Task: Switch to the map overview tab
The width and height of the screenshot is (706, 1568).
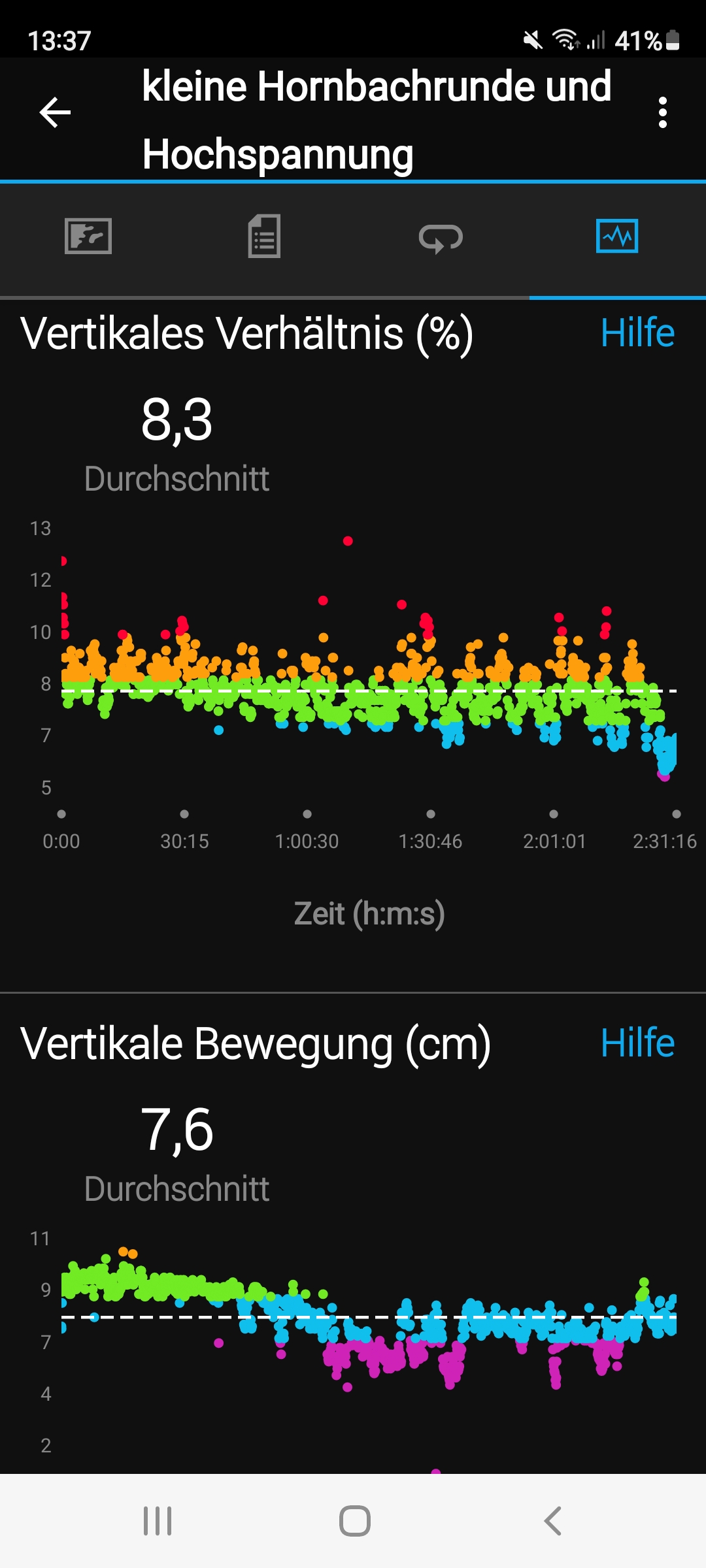Action: tap(88, 237)
